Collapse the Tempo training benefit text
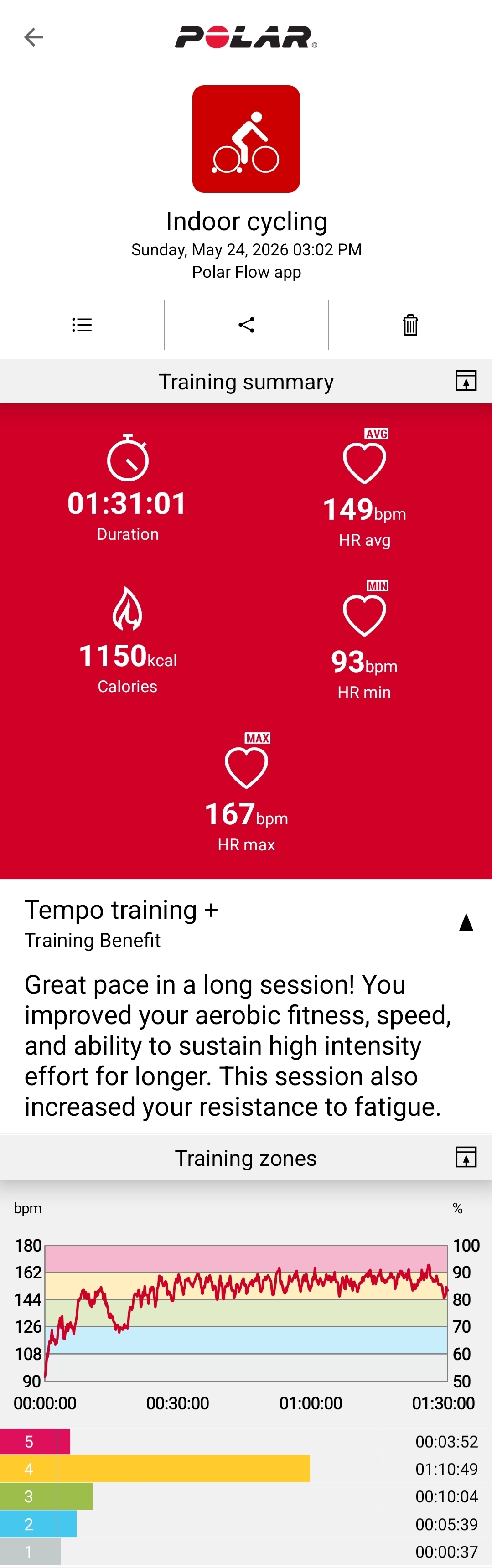492x1568 pixels. [x=466, y=923]
